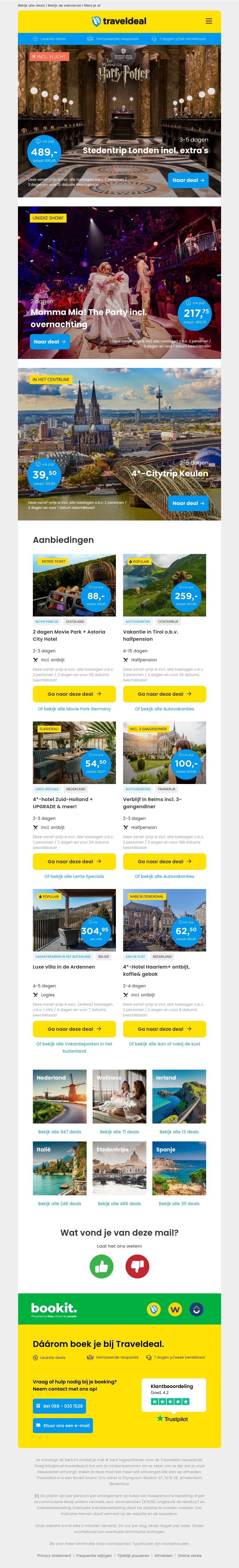
Task: Open the Nederland destination tile
Action: [59, 1096]
